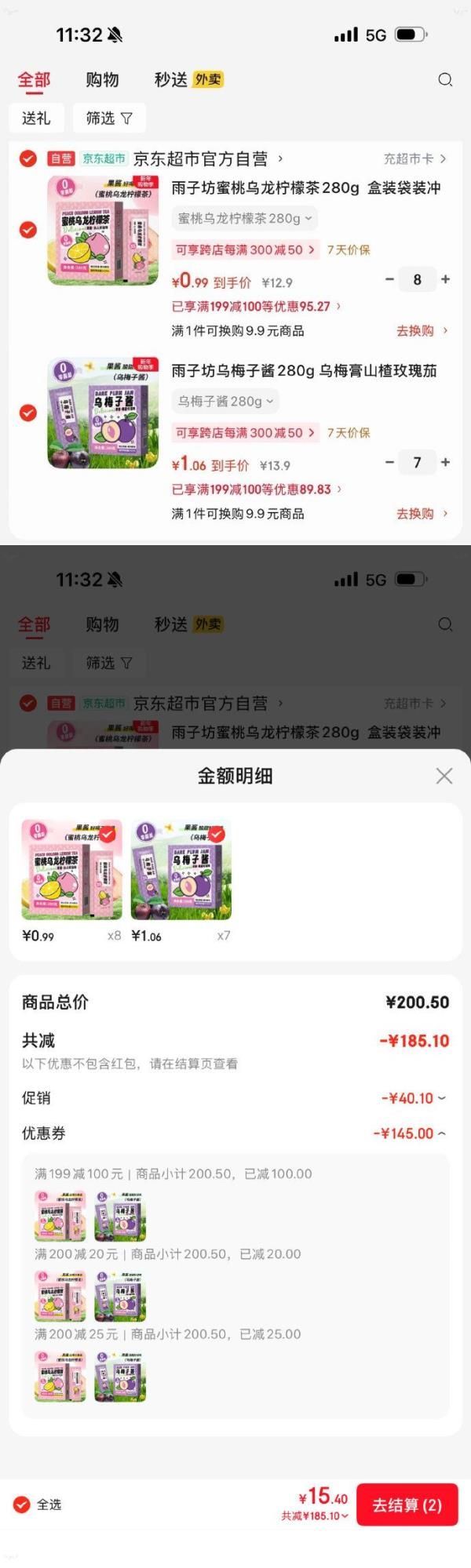
Task: Open 乌梅子酱280g spec dropdown
Action: pos(225,402)
